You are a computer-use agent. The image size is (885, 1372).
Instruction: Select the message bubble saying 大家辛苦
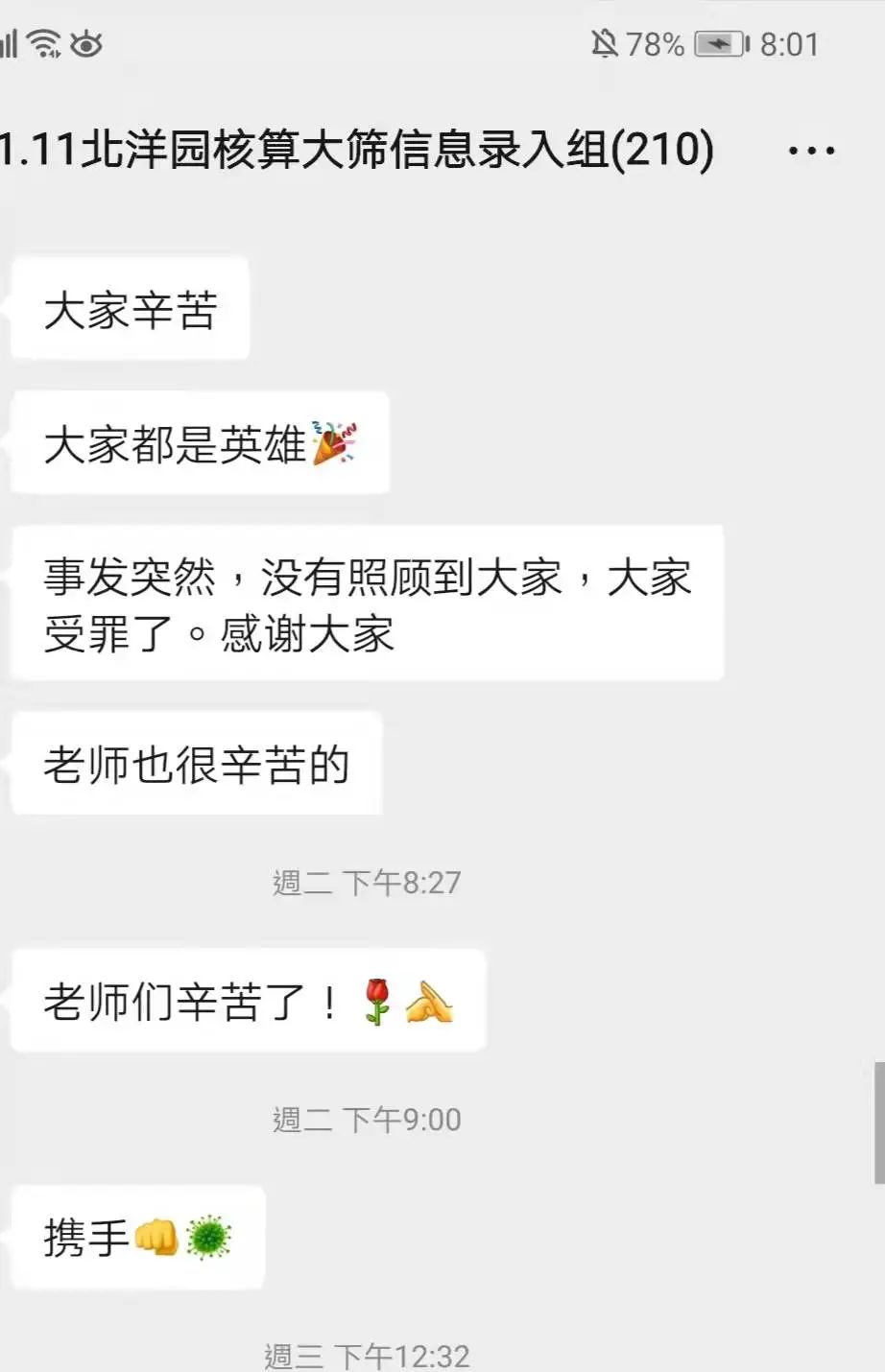pos(129,307)
